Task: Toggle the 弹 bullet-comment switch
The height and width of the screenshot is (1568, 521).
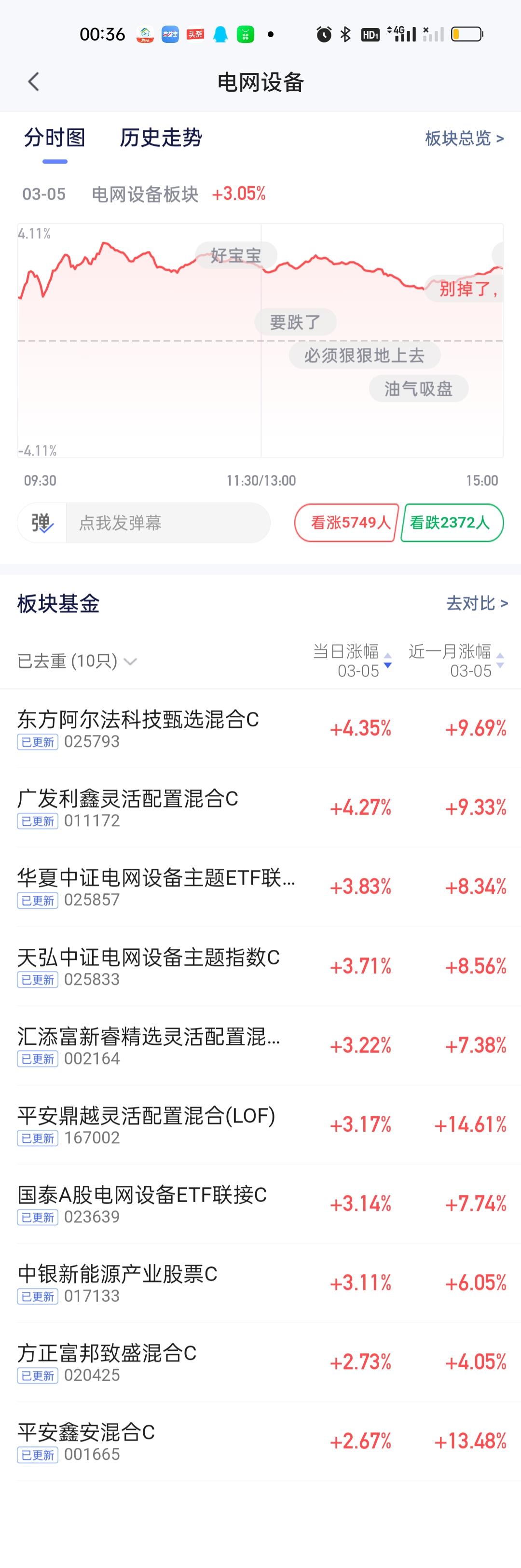Action: click(42, 523)
